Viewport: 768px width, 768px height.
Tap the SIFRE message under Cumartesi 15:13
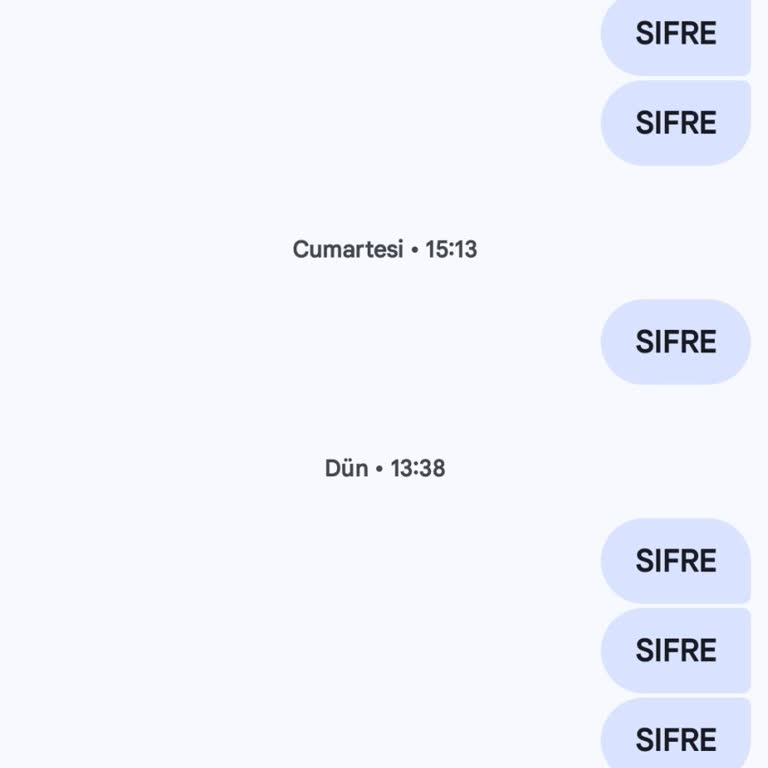click(x=675, y=342)
